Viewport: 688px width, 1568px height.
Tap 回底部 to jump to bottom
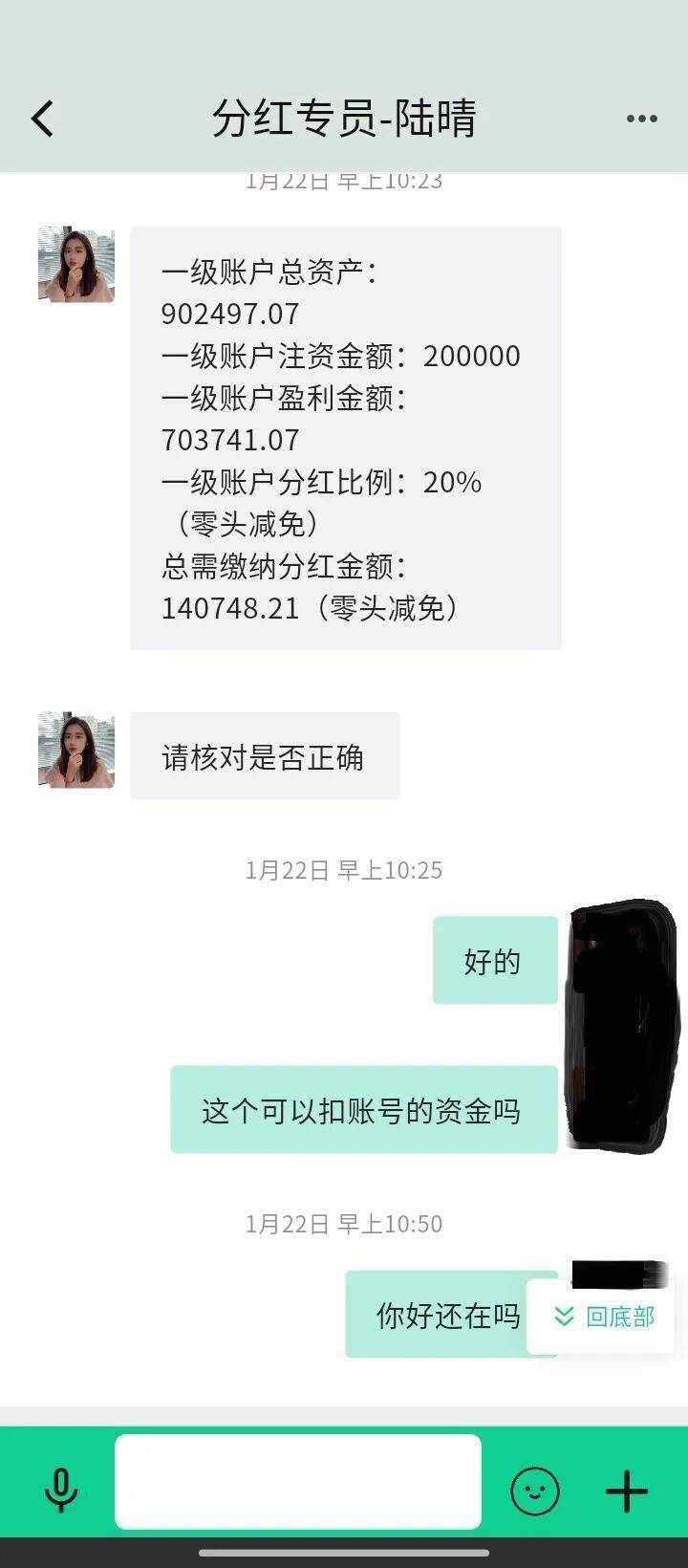click(604, 1317)
